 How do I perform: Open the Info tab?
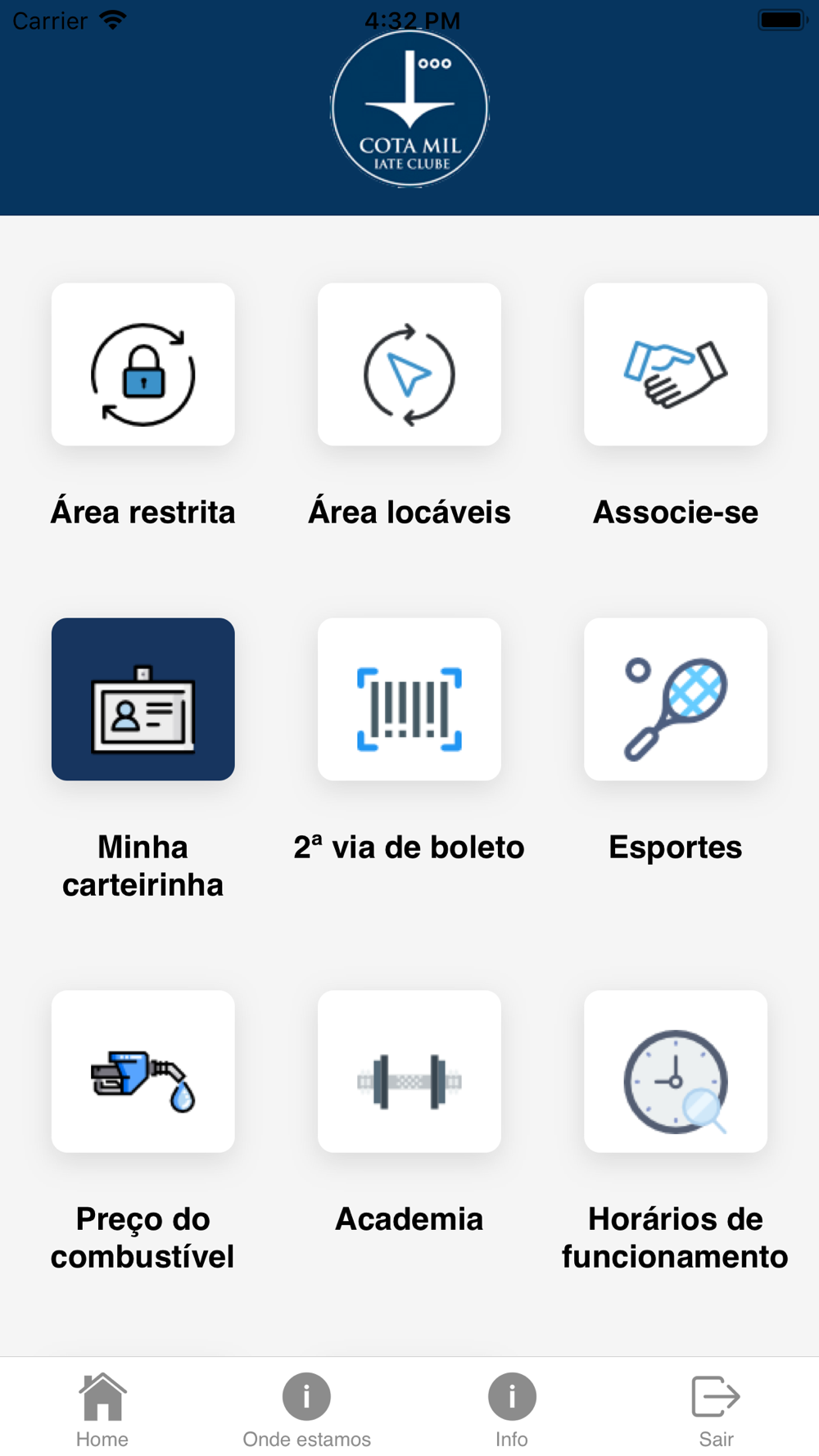pyautogui.click(x=512, y=1410)
